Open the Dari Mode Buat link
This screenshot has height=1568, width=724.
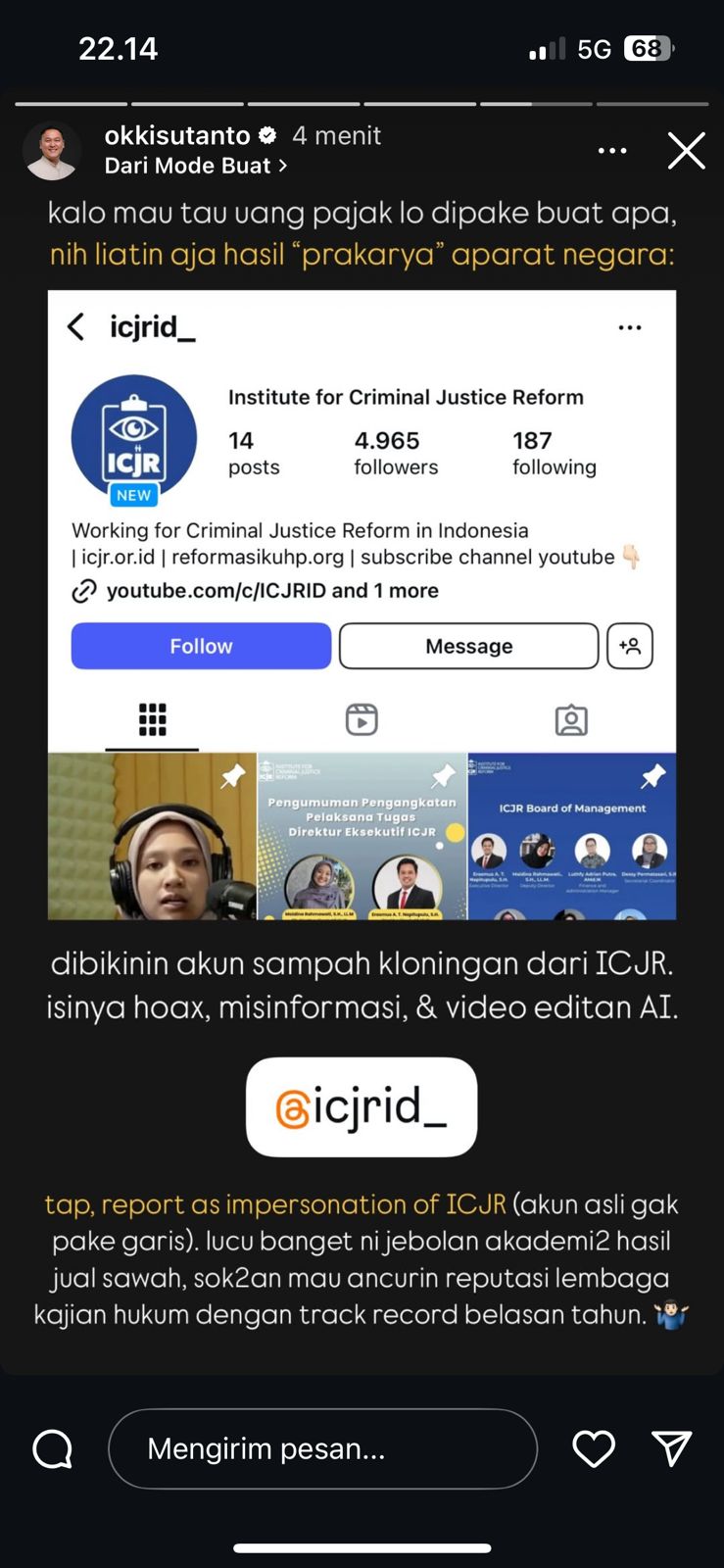195,166
